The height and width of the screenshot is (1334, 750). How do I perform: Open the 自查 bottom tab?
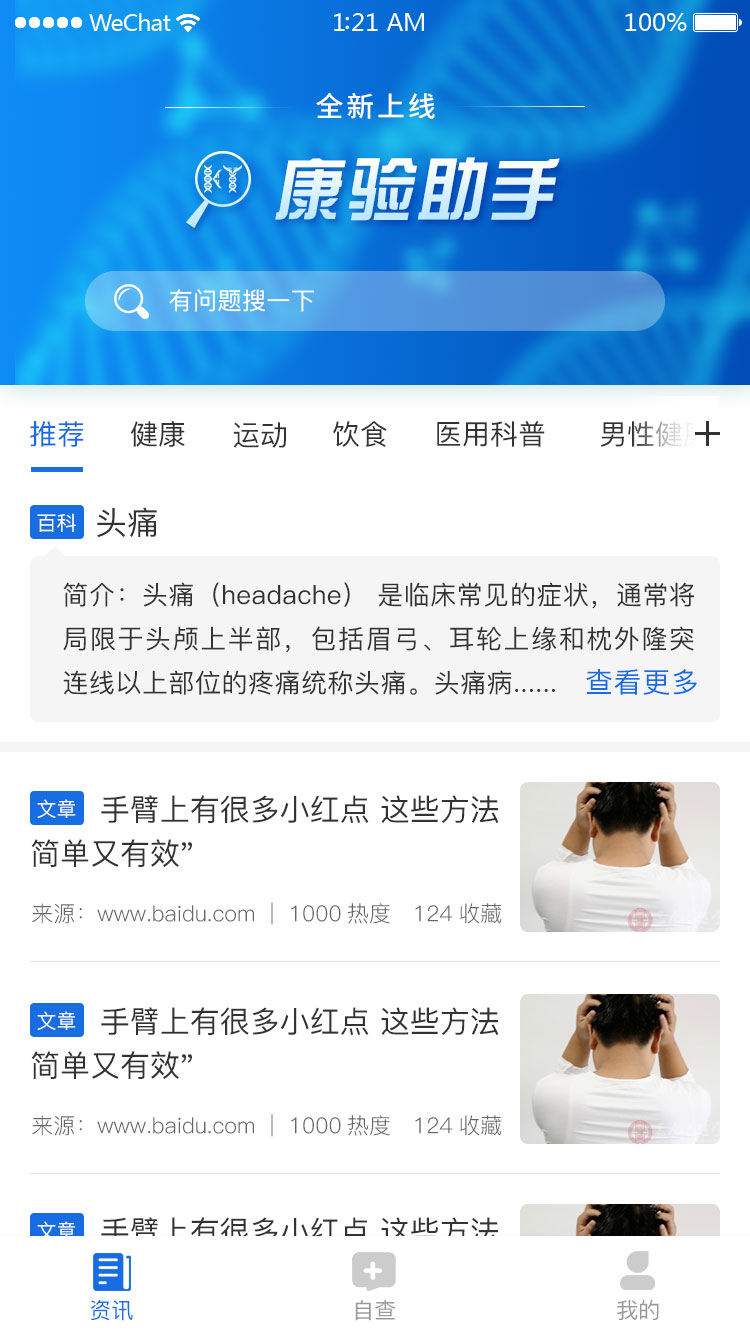pos(374,1286)
